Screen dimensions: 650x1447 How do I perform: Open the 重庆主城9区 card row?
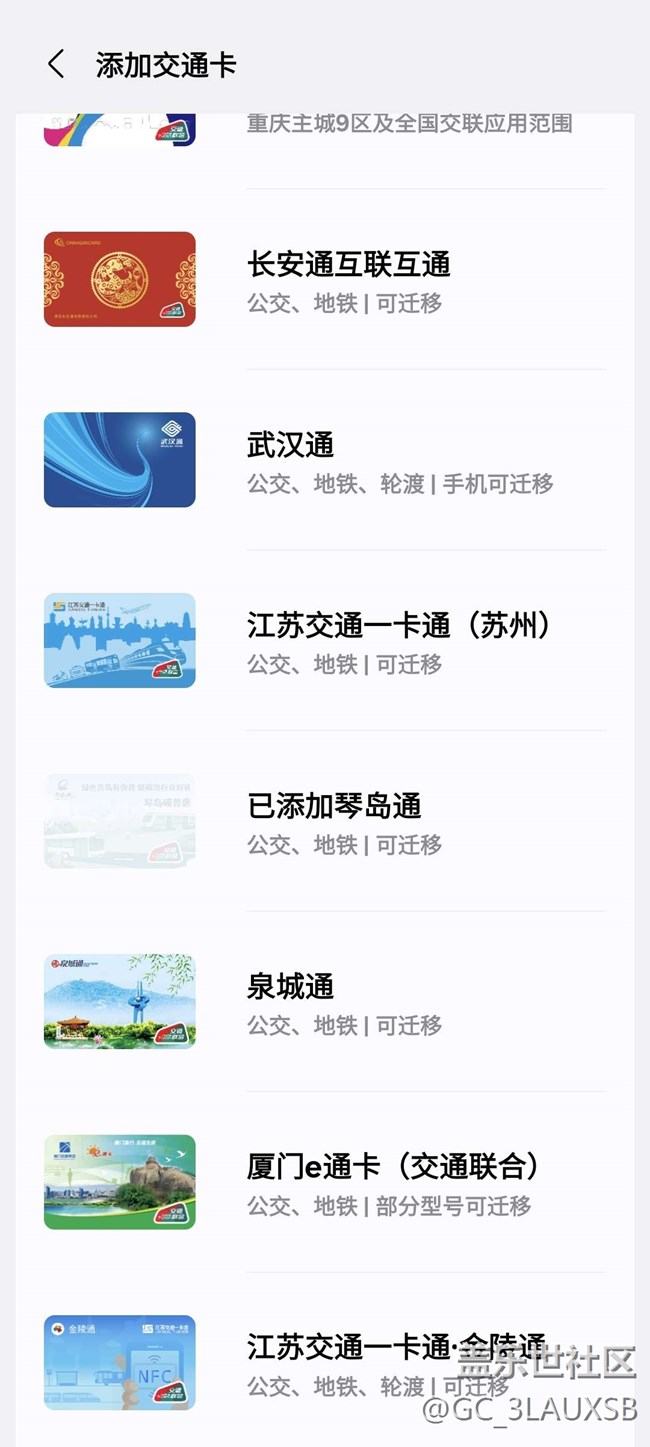pos(409,125)
